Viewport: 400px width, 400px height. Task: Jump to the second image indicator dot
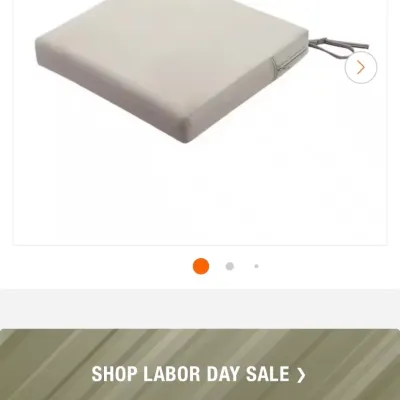click(x=230, y=266)
